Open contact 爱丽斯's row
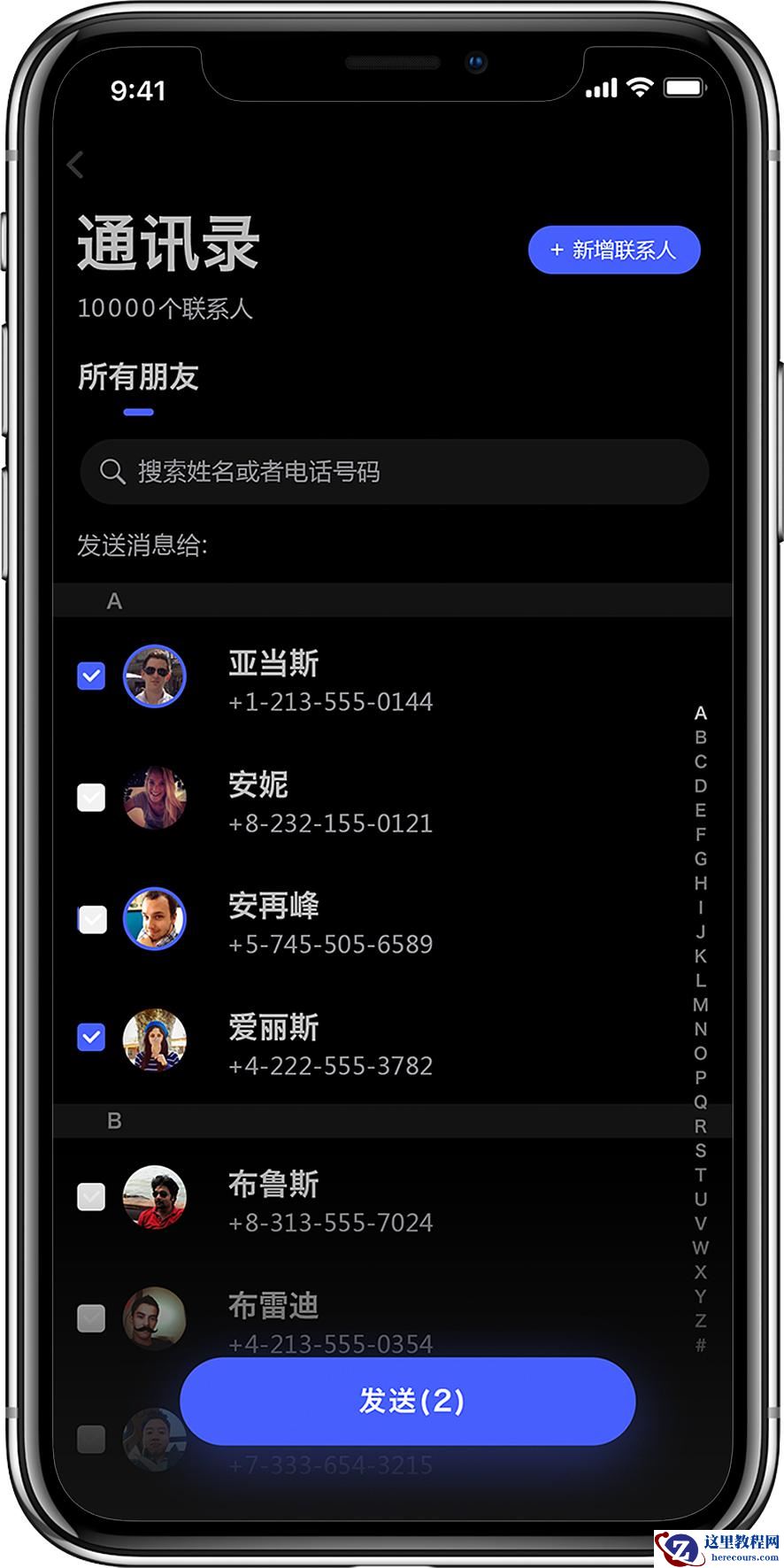This screenshot has width=784, height=1568. [354, 1044]
